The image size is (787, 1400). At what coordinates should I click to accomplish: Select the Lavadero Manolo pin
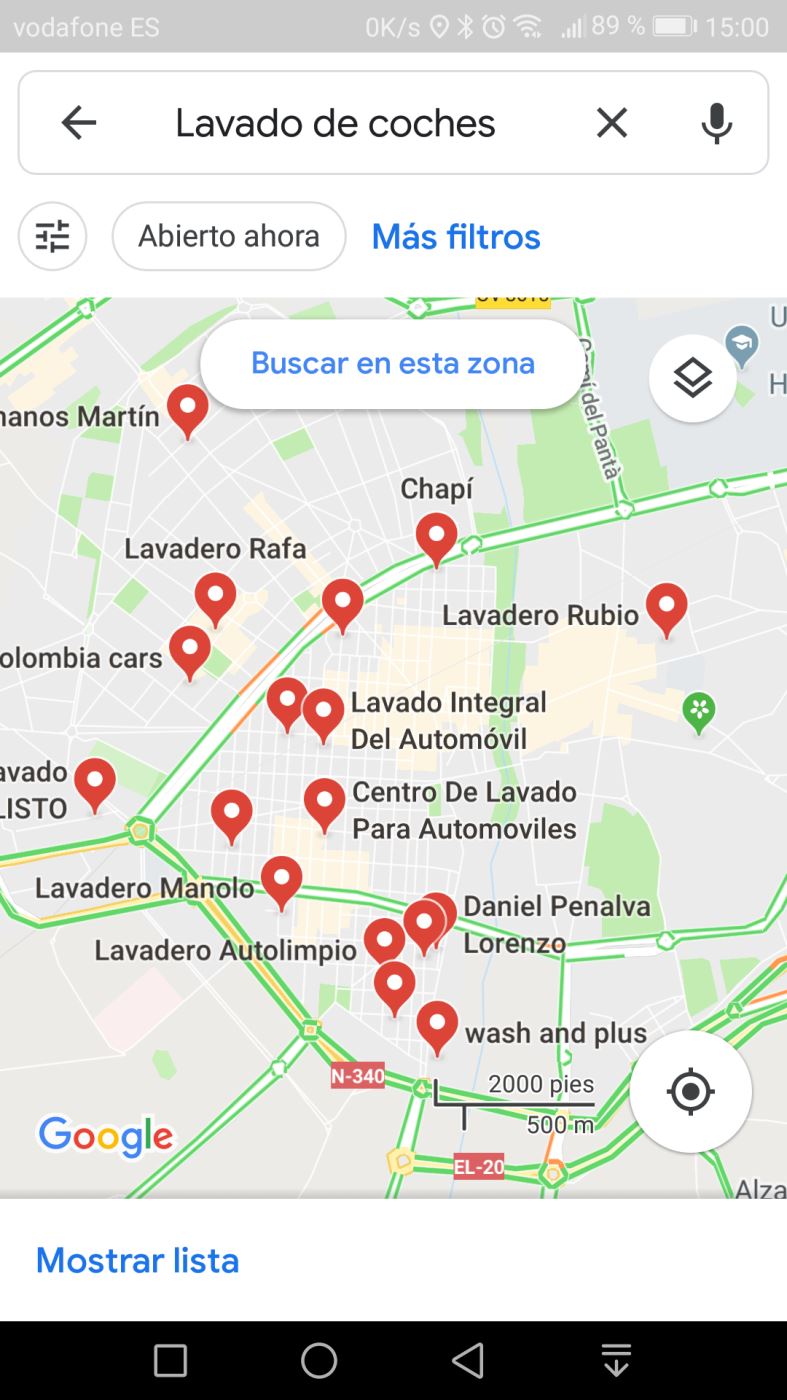coord(281,879)
